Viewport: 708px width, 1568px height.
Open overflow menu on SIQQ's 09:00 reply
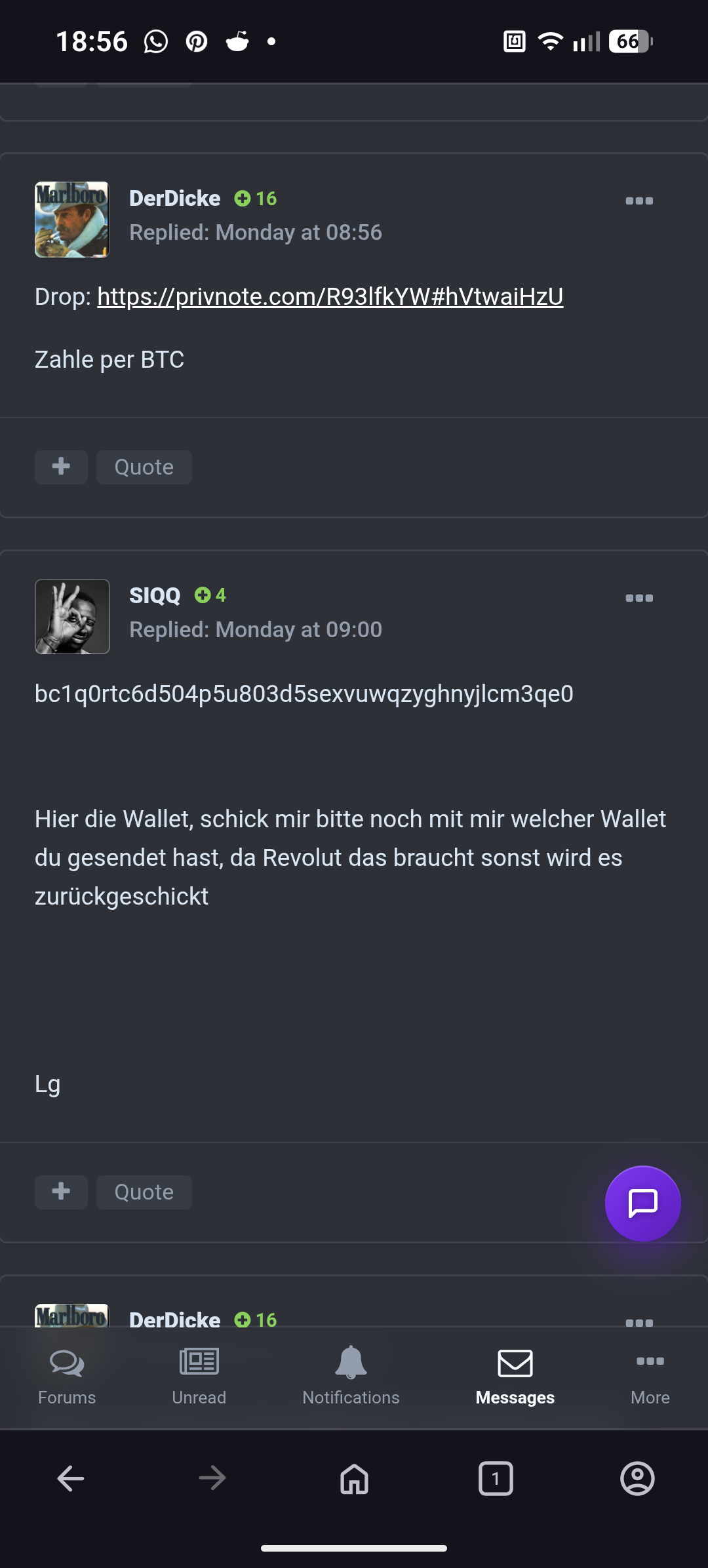click(639, 598)
